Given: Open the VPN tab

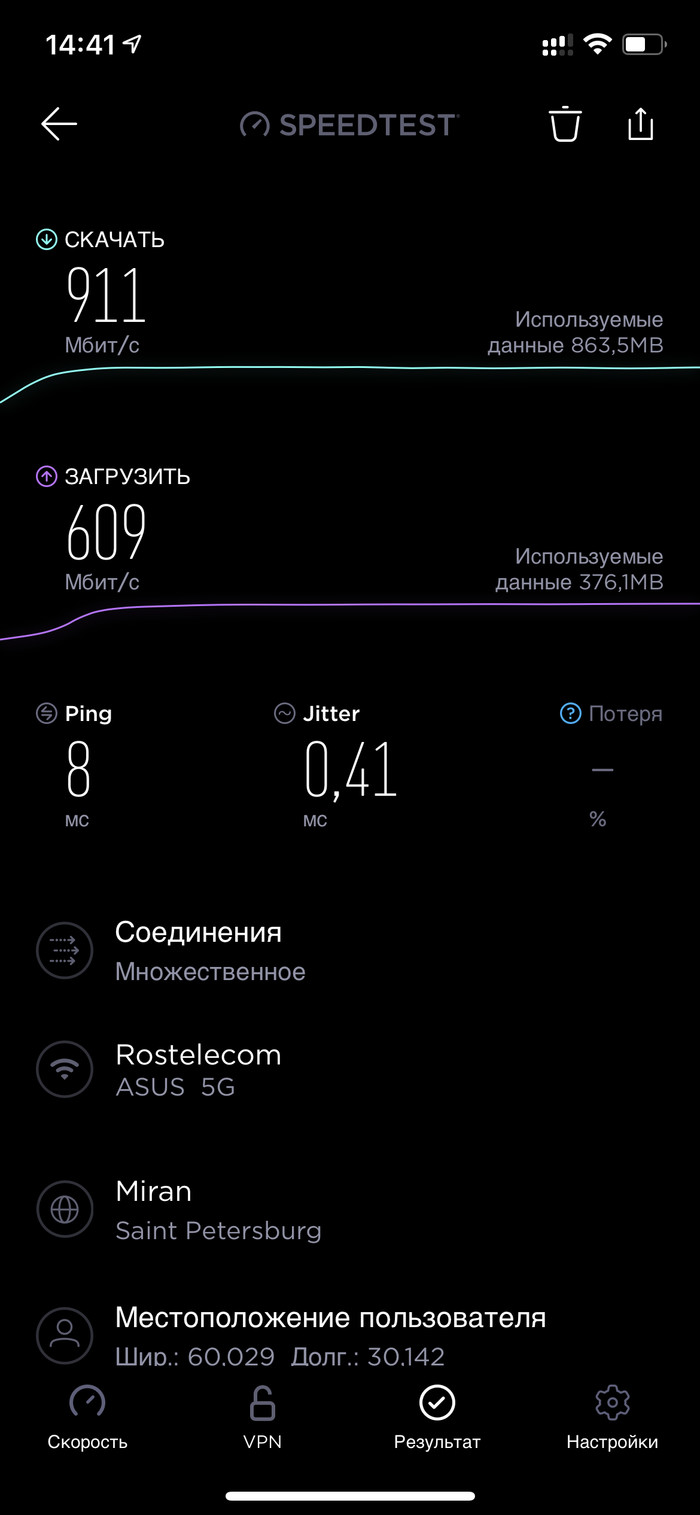Looking at the screenshot, I should click(x=262, y=1418).
